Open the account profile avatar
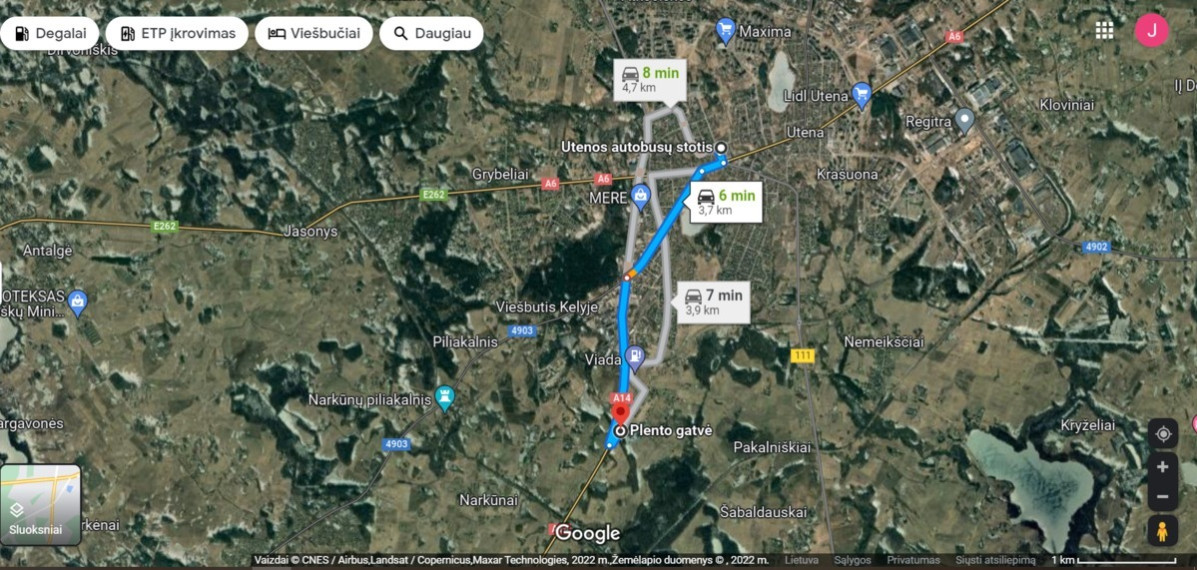Screen dimensions: 1197x570 [1151, 30]
